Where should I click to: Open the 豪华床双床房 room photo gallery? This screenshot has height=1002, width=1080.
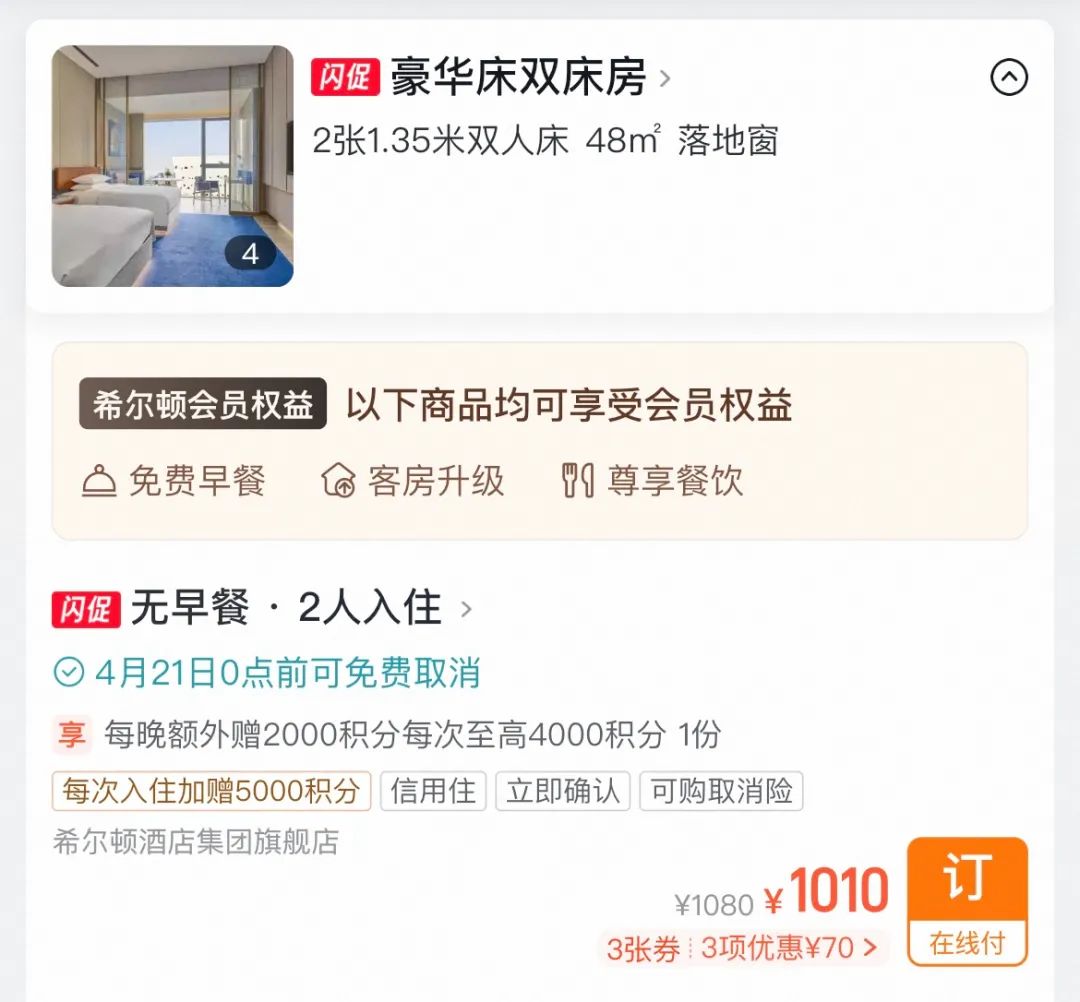173,166
